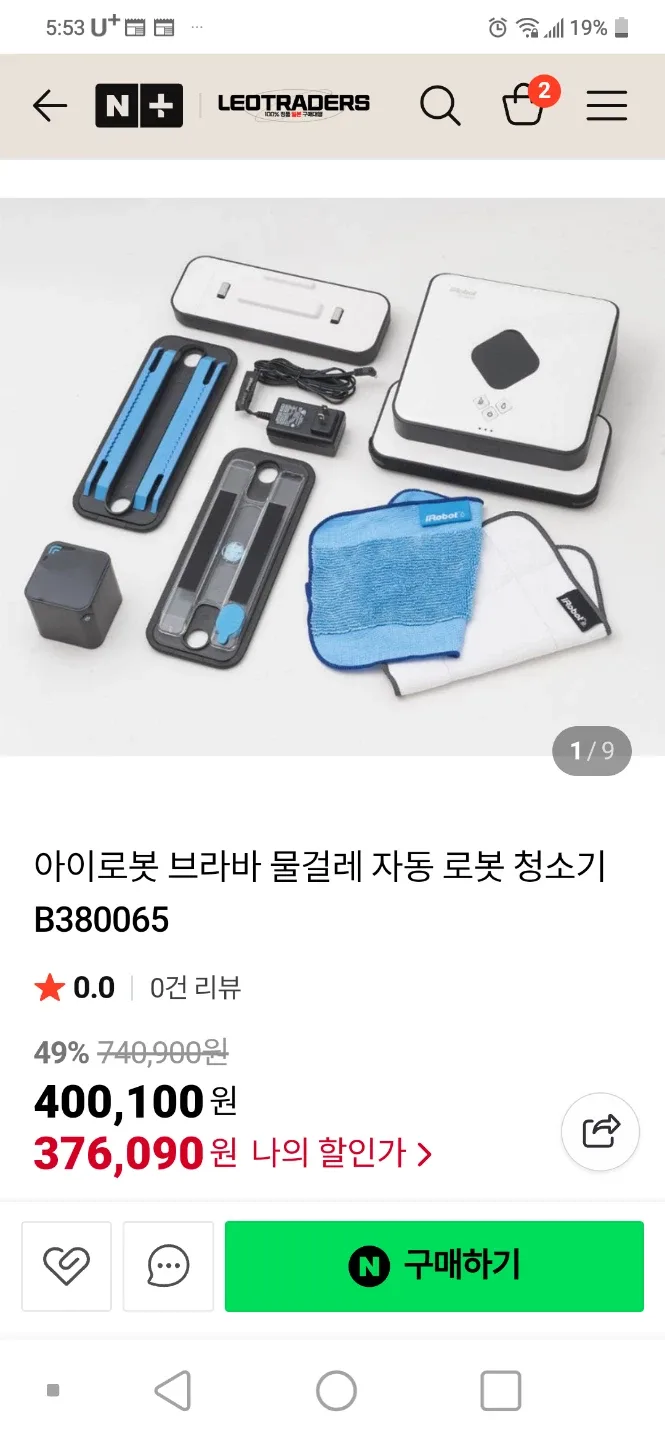
Task: Search within the store
Action: pos(439,105)
